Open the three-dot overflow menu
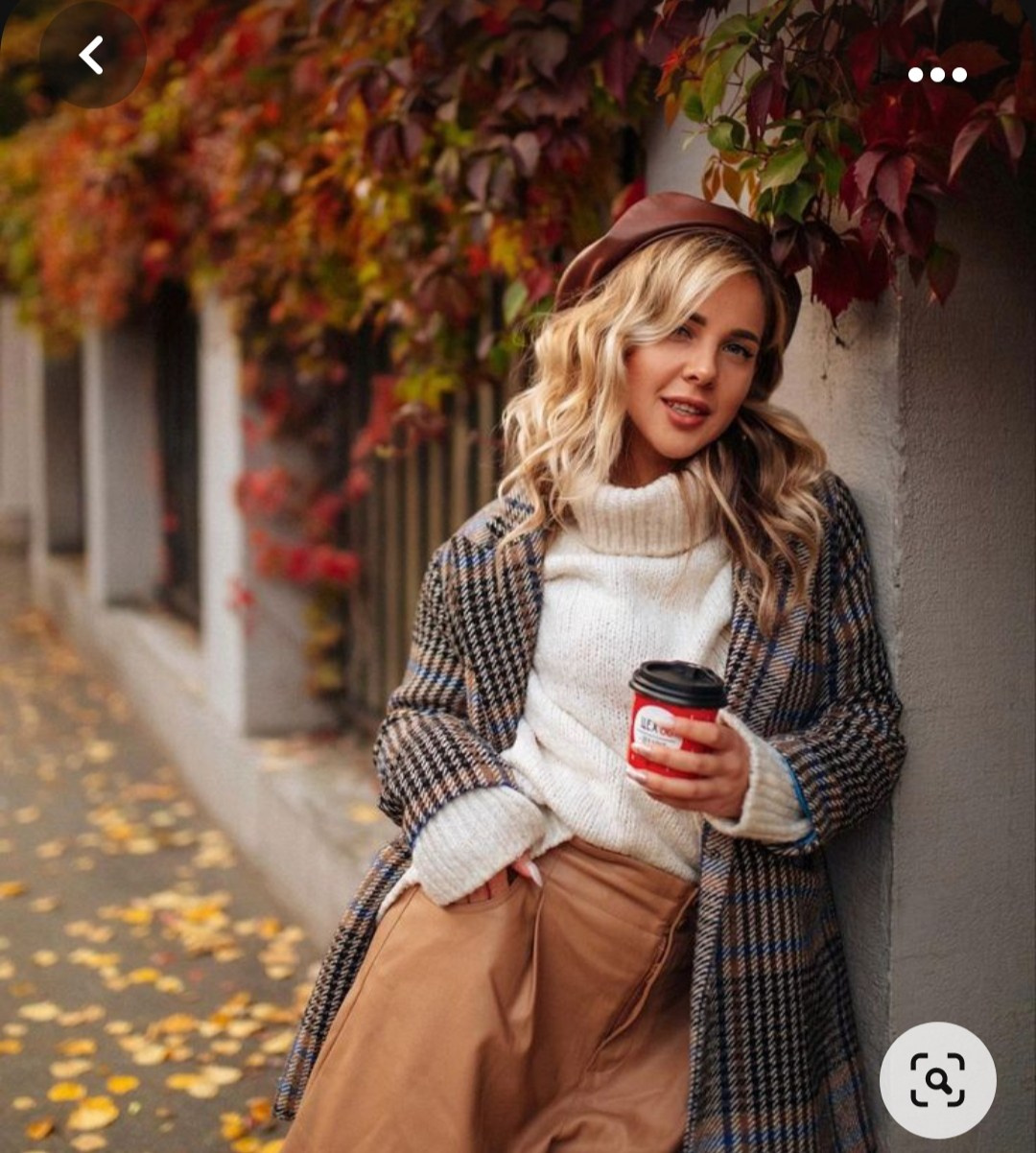This screenshot has width=1036, height=1153. [937, 75]
